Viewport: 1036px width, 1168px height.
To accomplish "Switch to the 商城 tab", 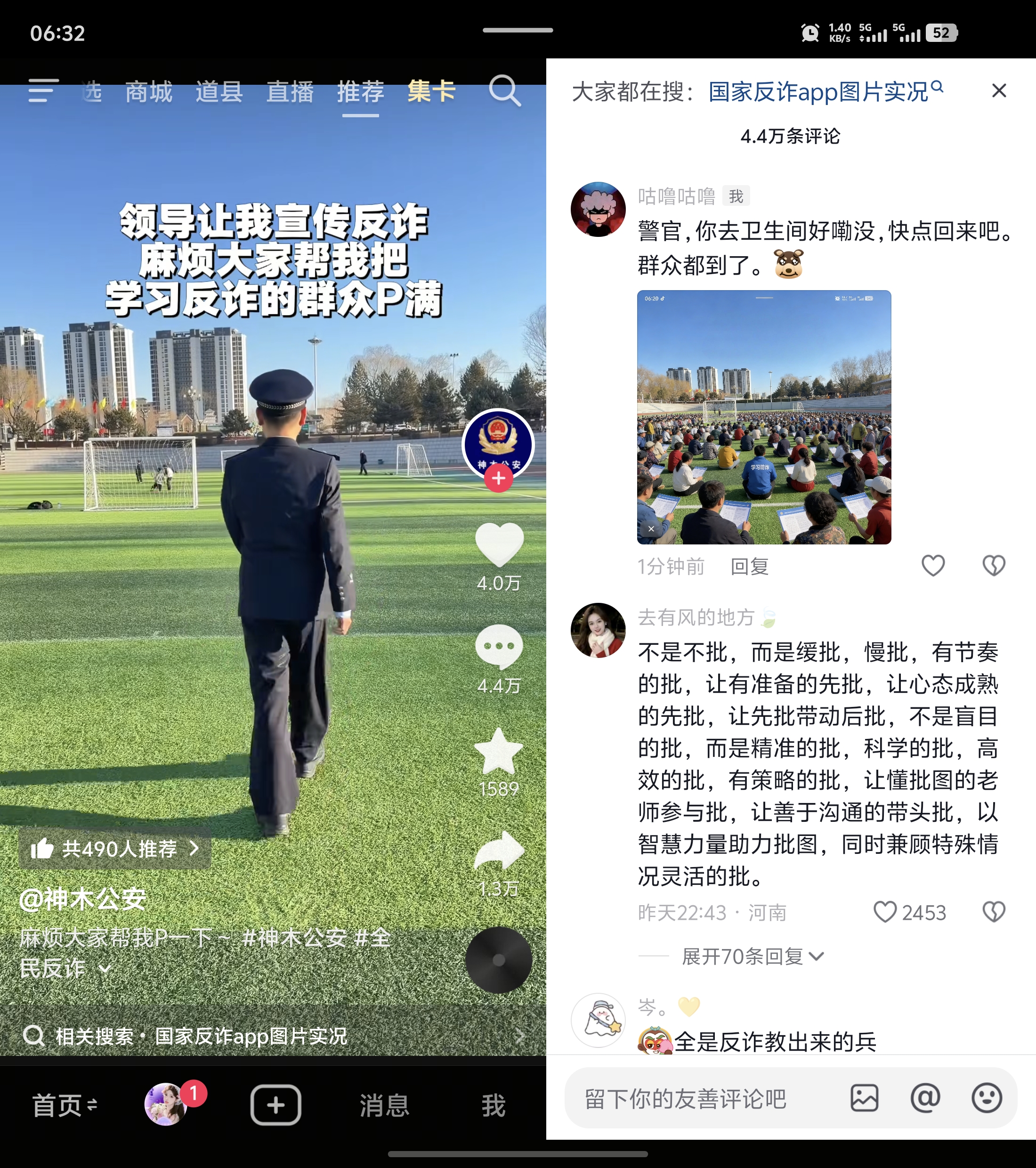I will (x=148, y=91).
